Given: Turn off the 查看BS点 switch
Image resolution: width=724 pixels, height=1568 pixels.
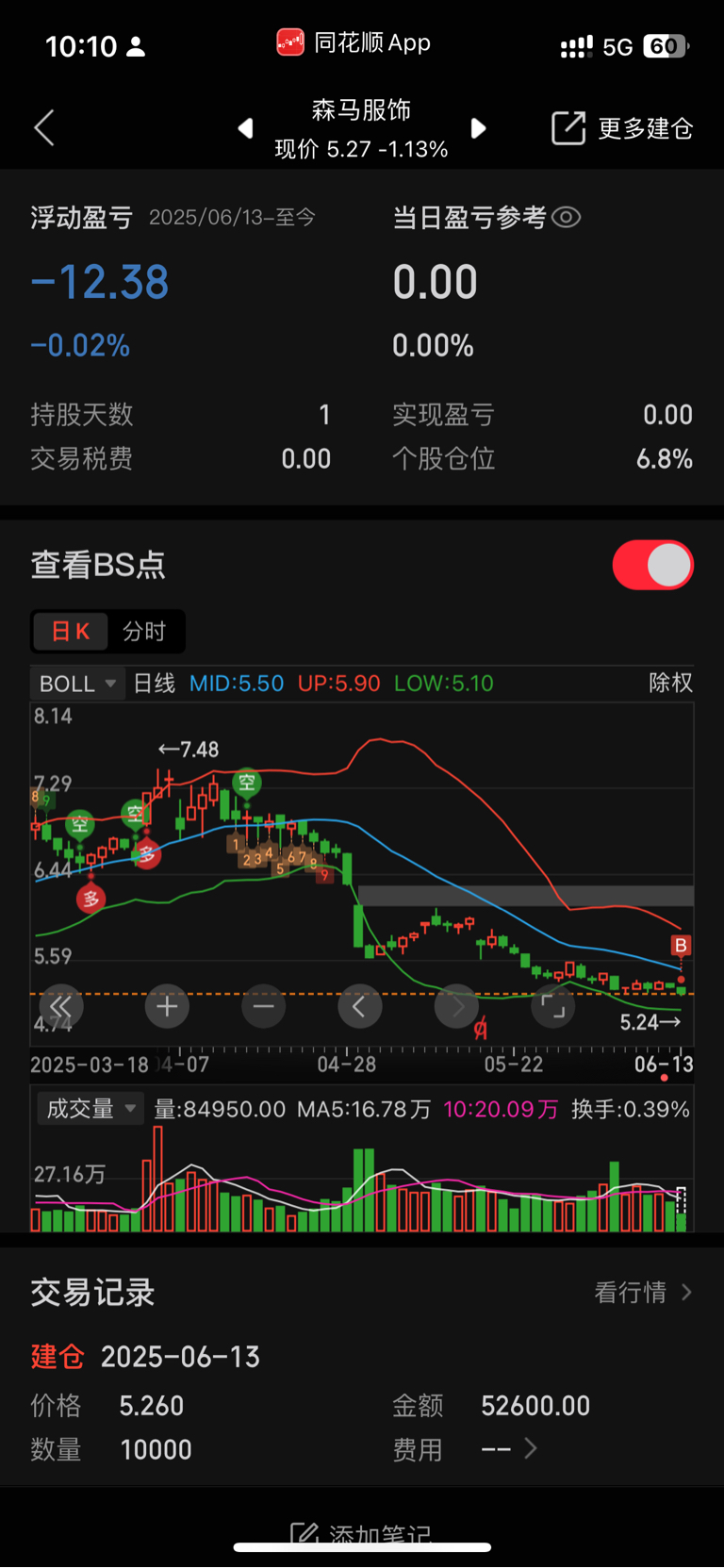Looking at the screenshot, I should [652, 565].
